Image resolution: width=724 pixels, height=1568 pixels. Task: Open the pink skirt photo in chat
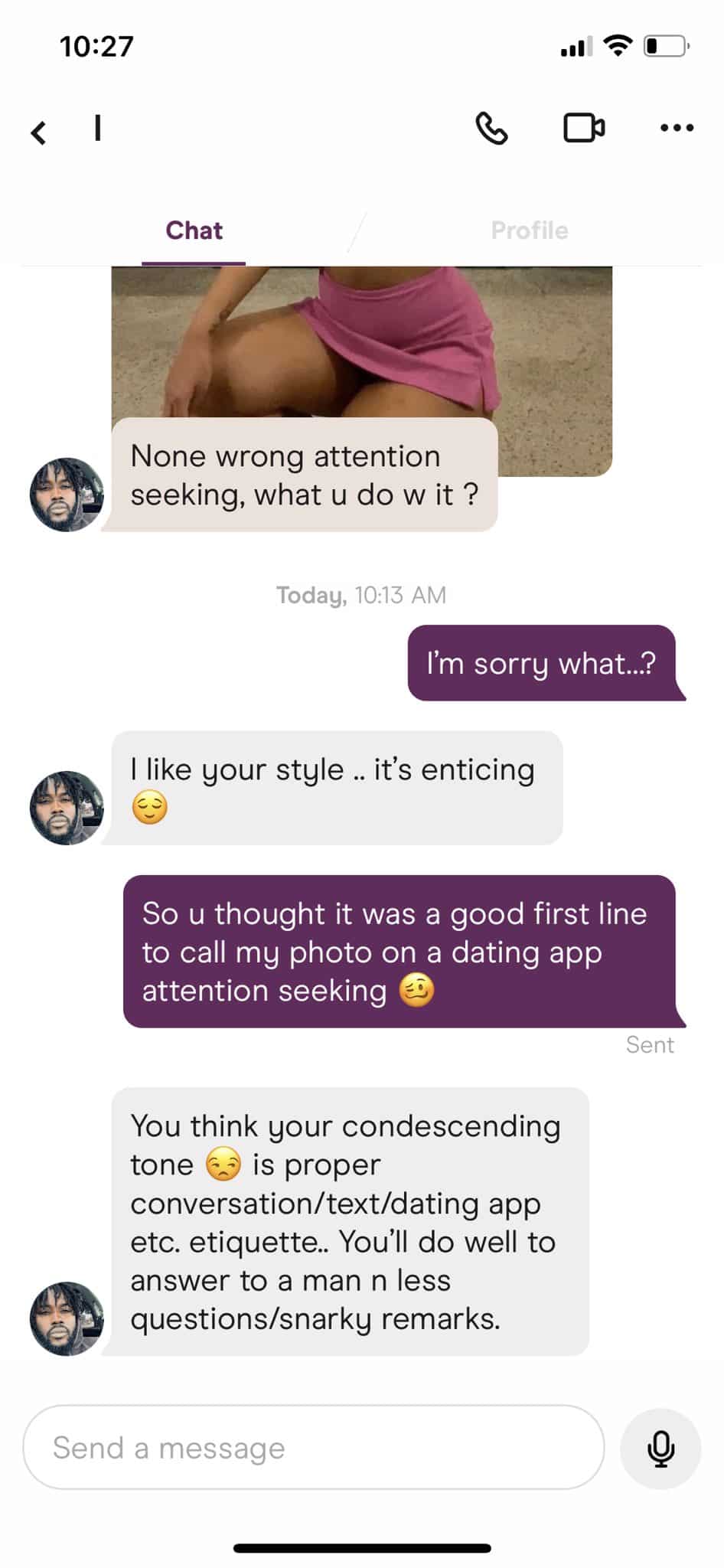[361, 345]
